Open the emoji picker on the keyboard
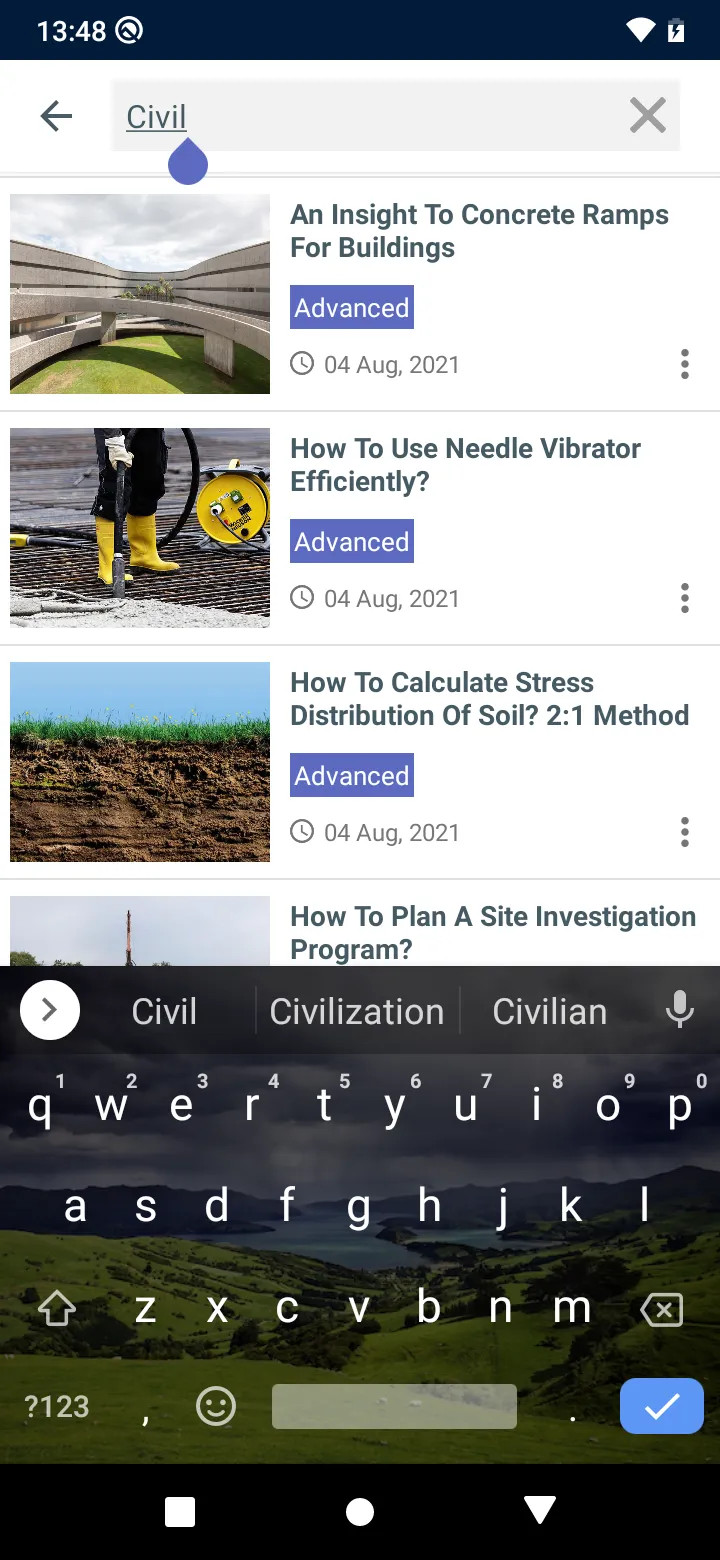The image size is (720, 1560). pos(215,1406)
